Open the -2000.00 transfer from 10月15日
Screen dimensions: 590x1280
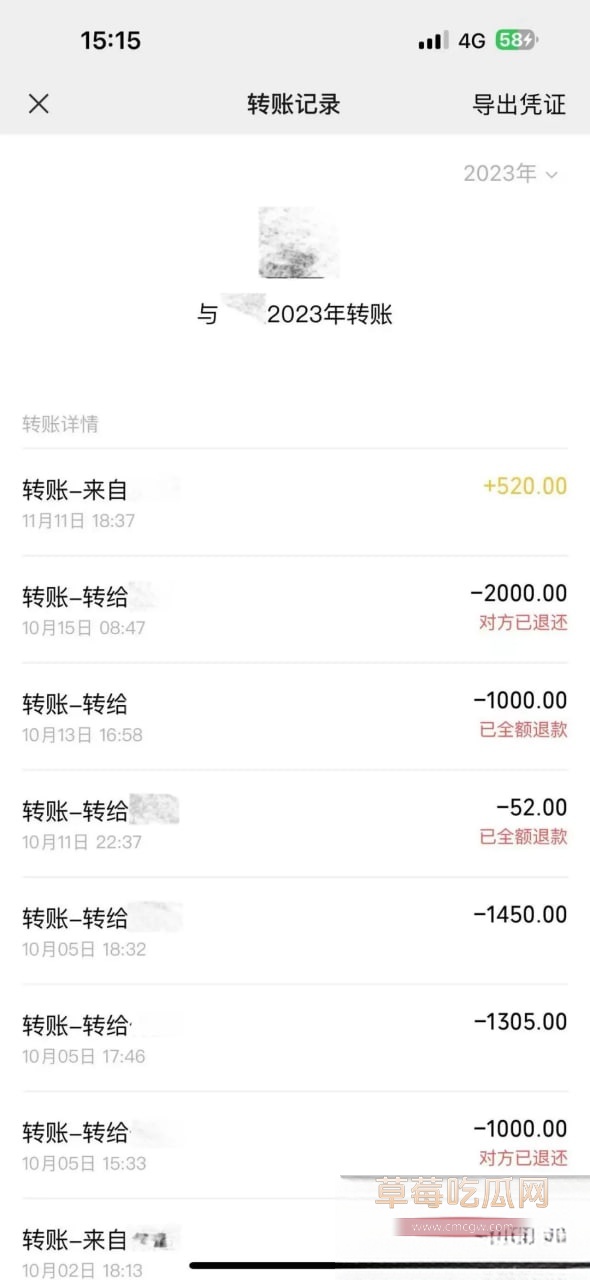(295, 610)
